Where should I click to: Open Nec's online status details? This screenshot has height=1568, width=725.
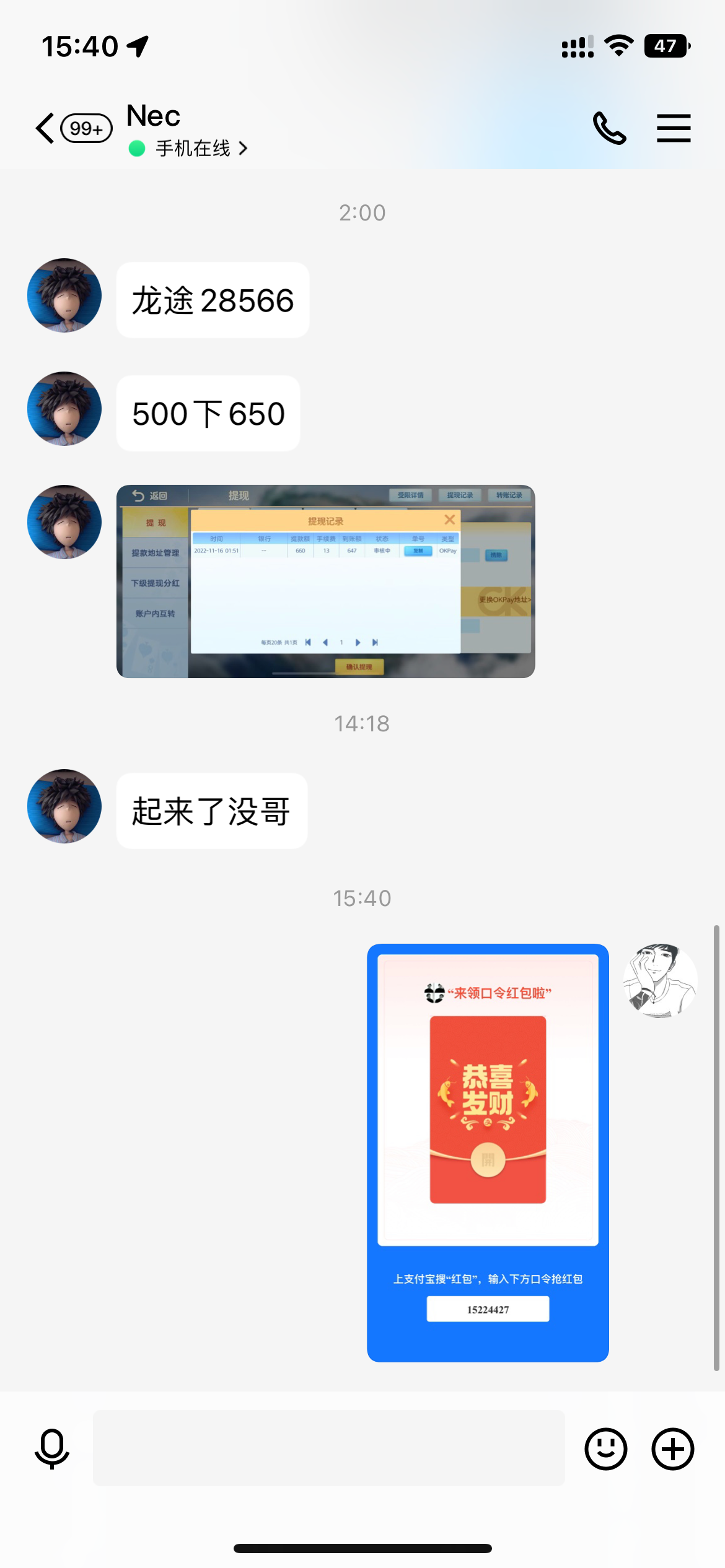pyautogui.click(x=193, y=149)
